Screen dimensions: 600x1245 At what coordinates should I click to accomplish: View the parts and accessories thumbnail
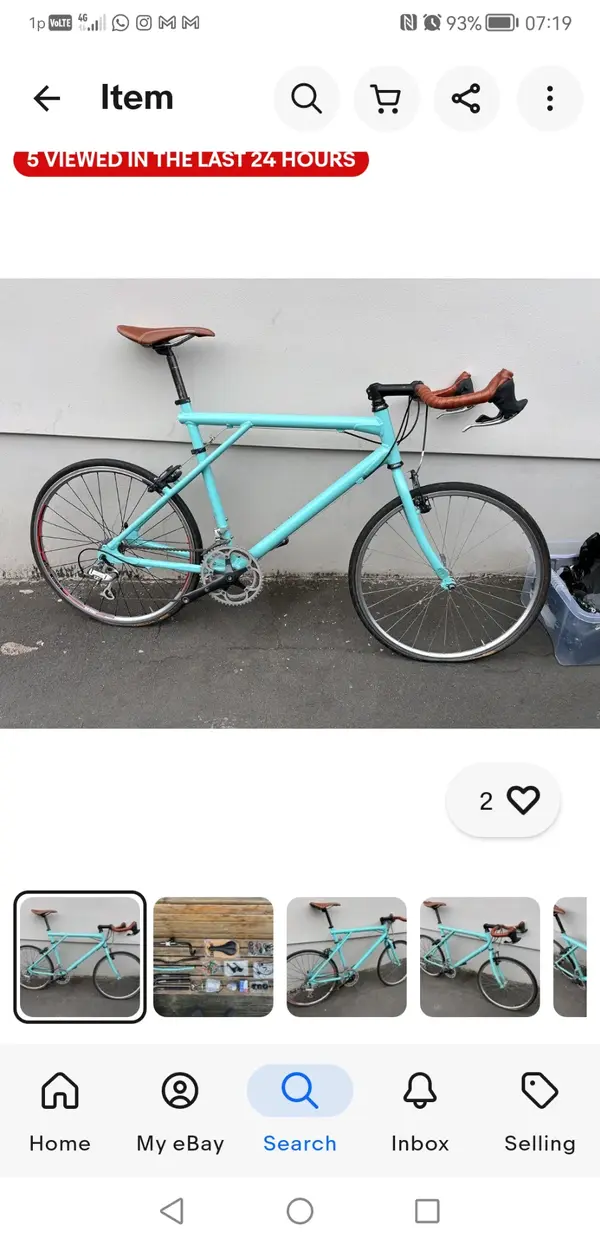(x=213, y=957)
